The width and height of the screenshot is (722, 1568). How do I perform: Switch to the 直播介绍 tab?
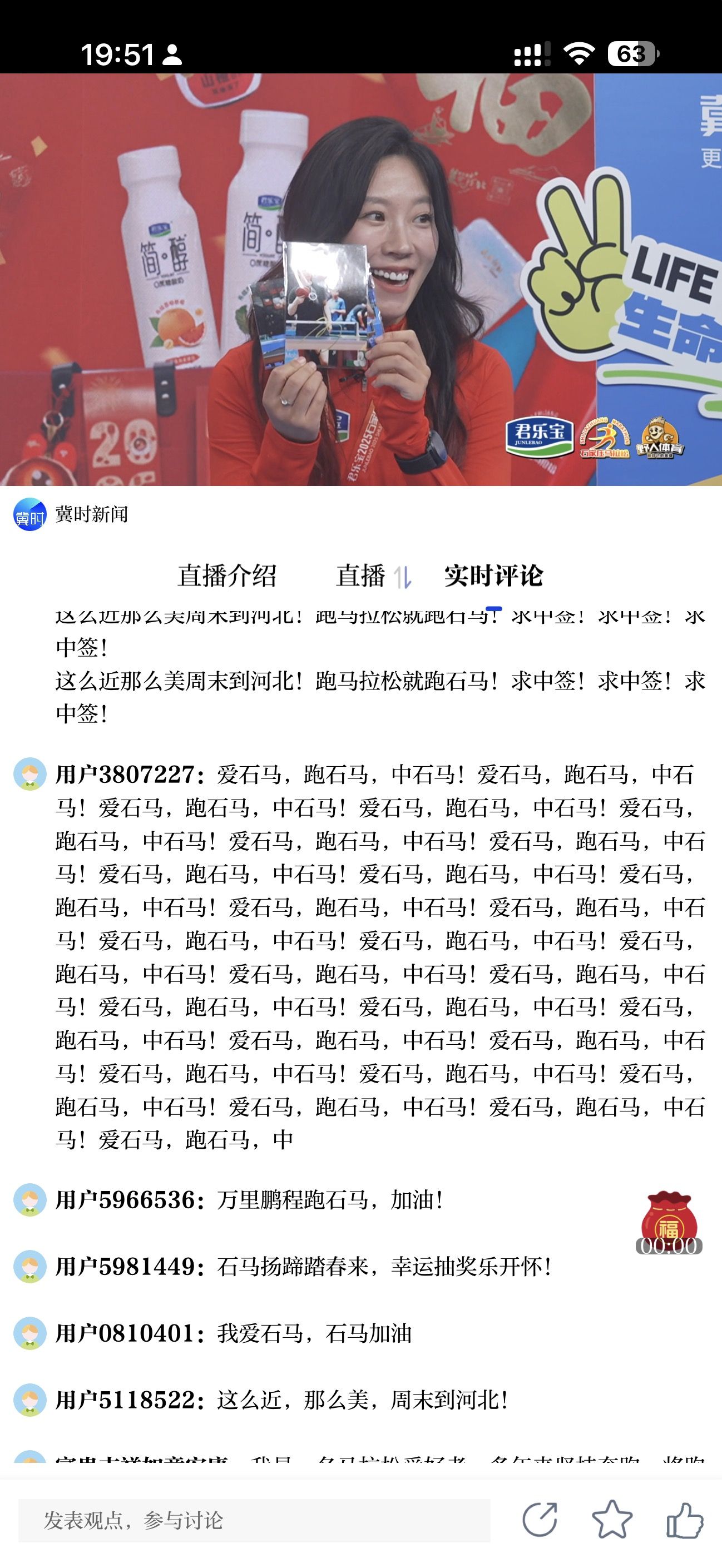pyautogui.click(x=226, y=576)
